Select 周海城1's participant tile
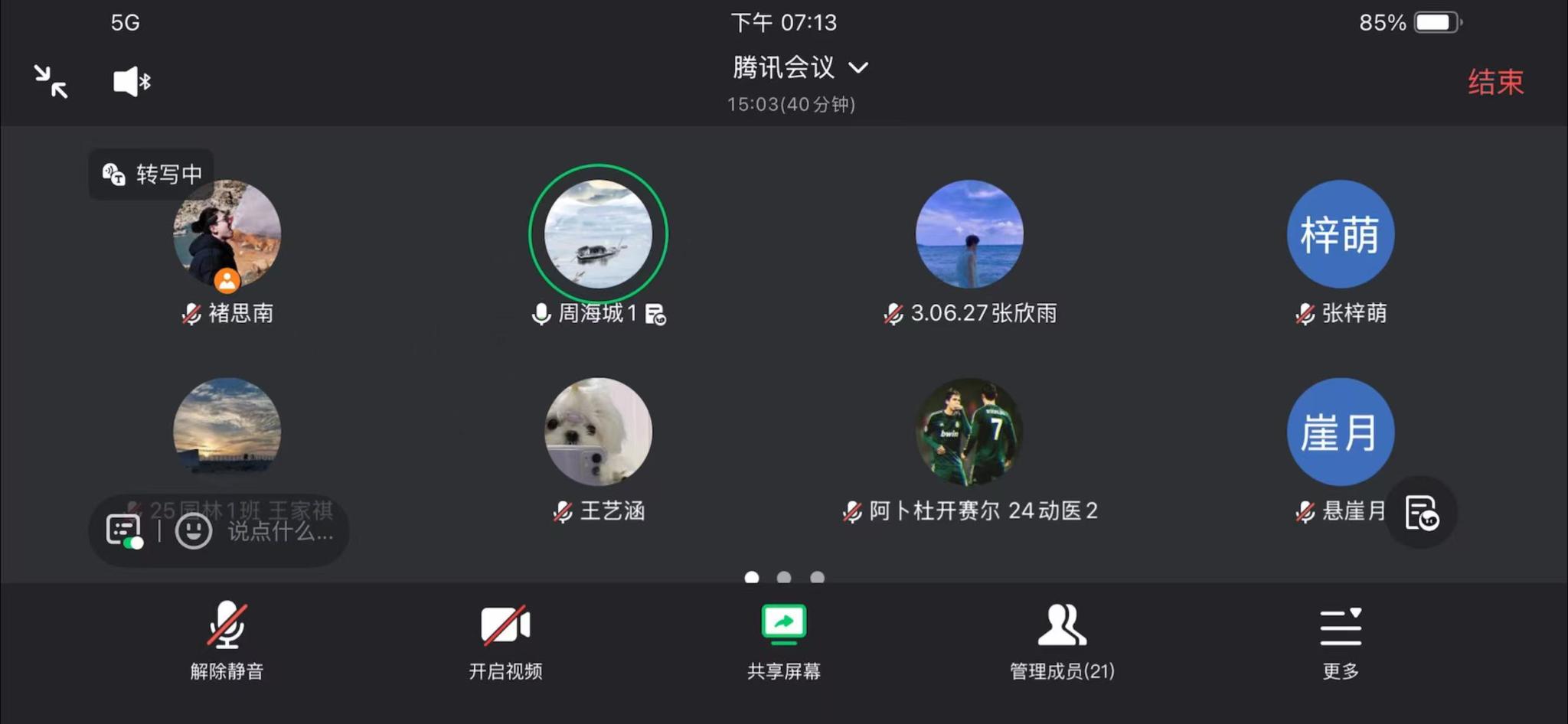The height and width of the screenshot is (724, 1568). [598, 234]
